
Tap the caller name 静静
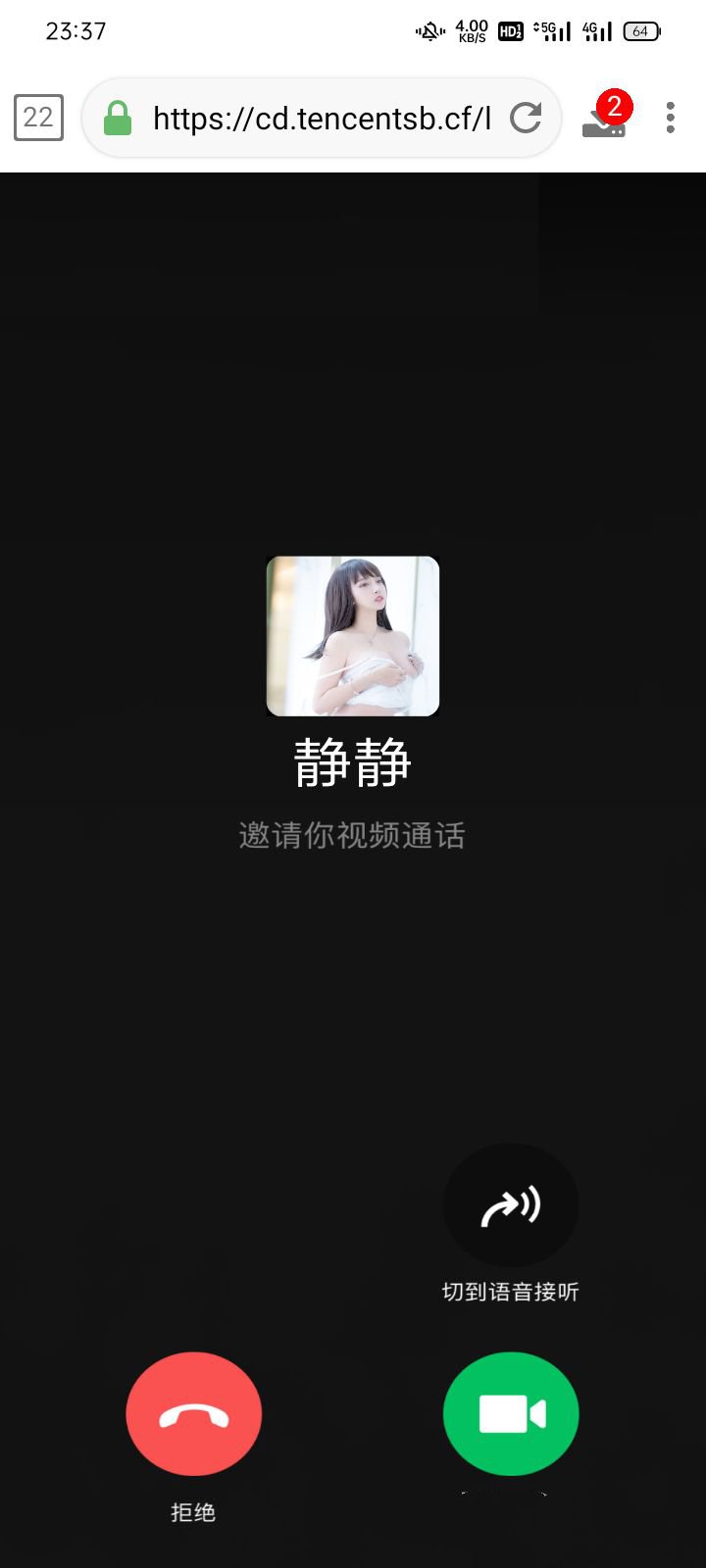pyautogui.click(x=353, y=764)
